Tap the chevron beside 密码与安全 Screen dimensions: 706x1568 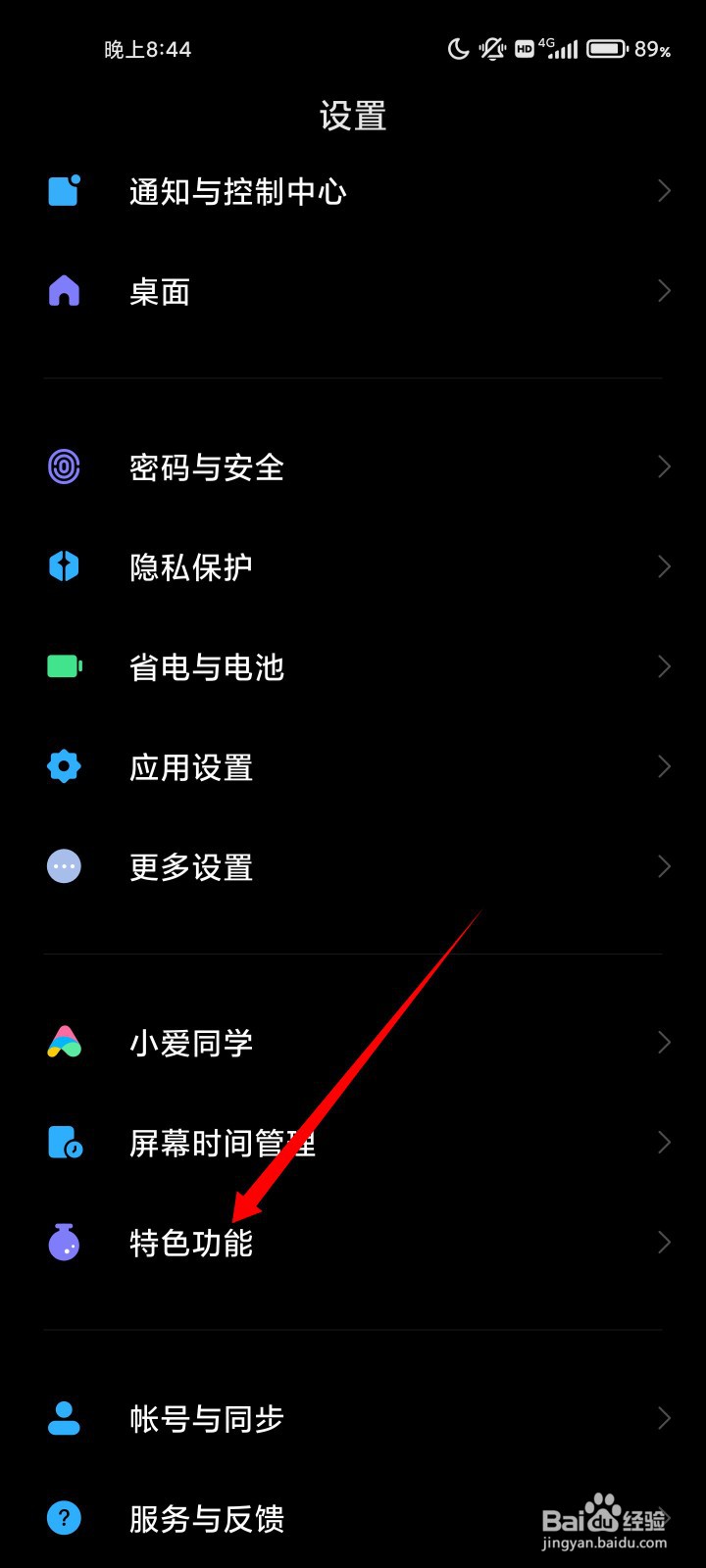click(664, 467)
